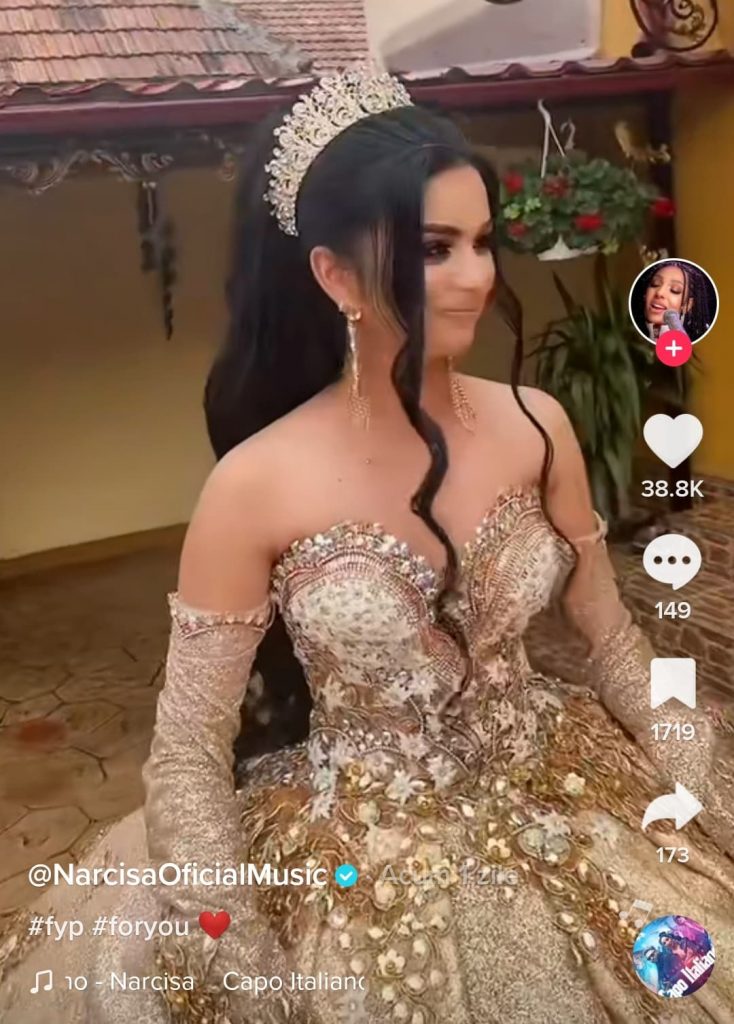Image resolution: width=734 pixels, height=1024 pixels.
Task: Follow the creator with the plus button
Action: 673,349
